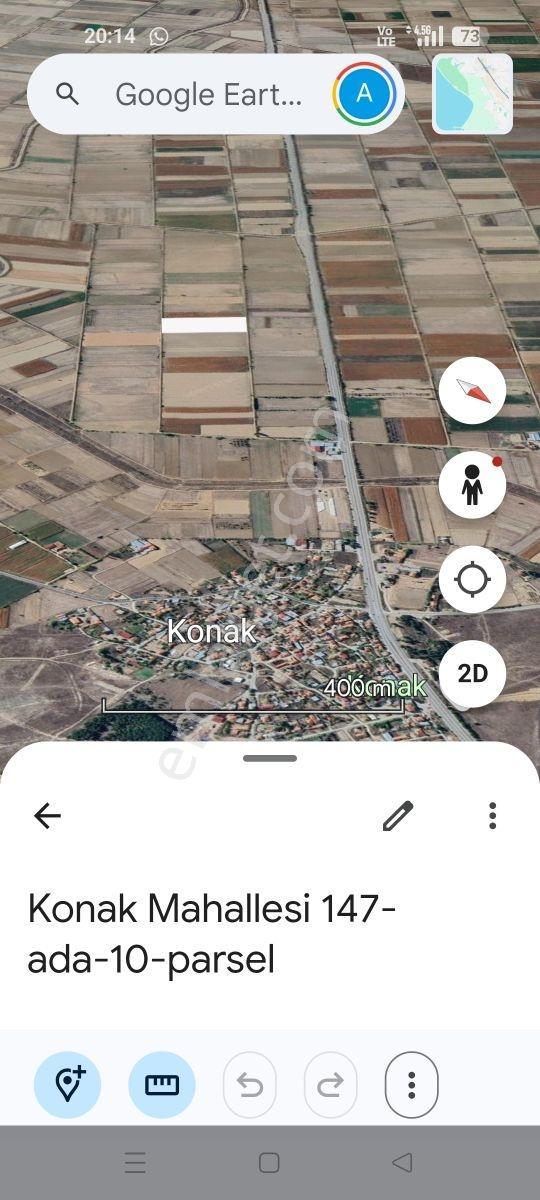Redo the last edit
The image size is (540, 1200).
[331, 1085]
